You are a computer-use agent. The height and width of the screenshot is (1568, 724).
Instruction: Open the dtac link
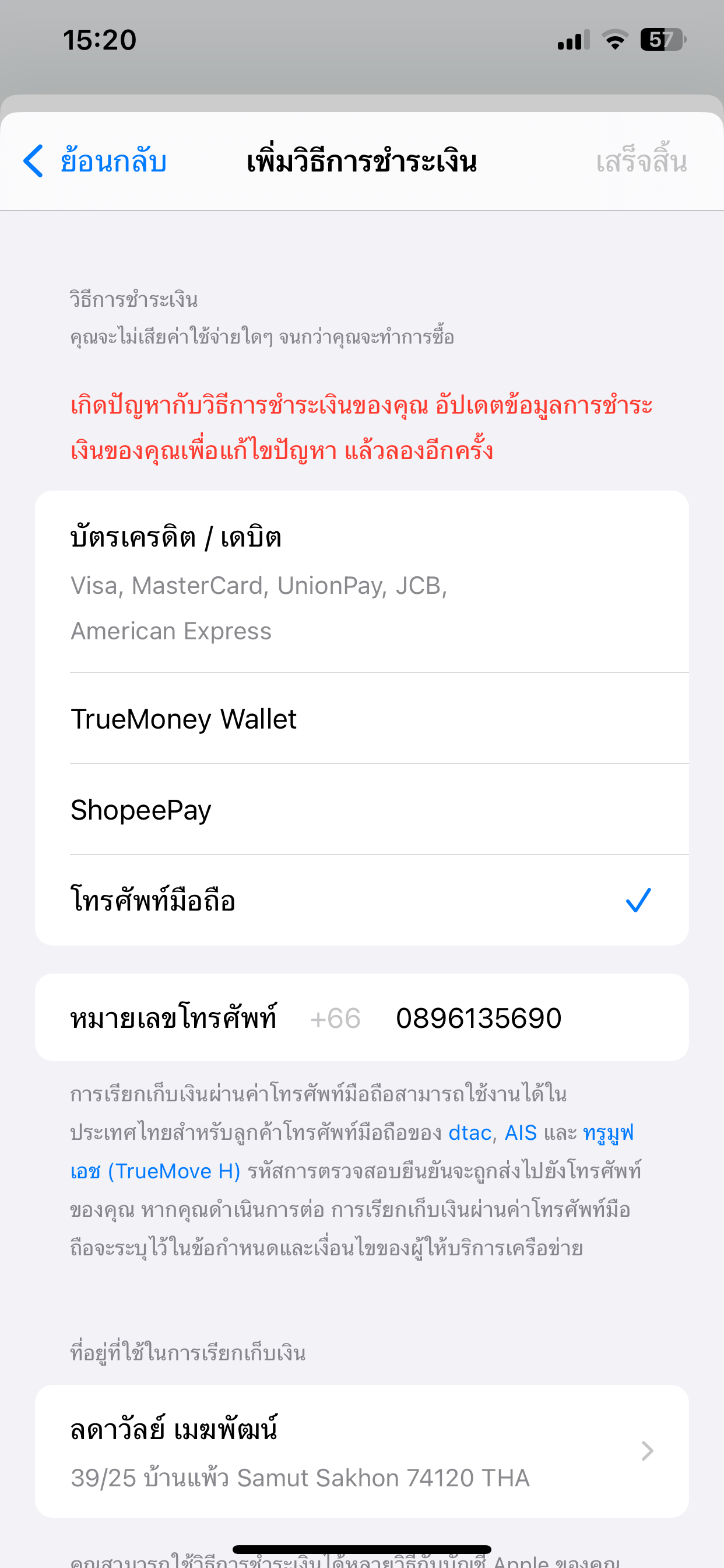tap(469, 1133)
